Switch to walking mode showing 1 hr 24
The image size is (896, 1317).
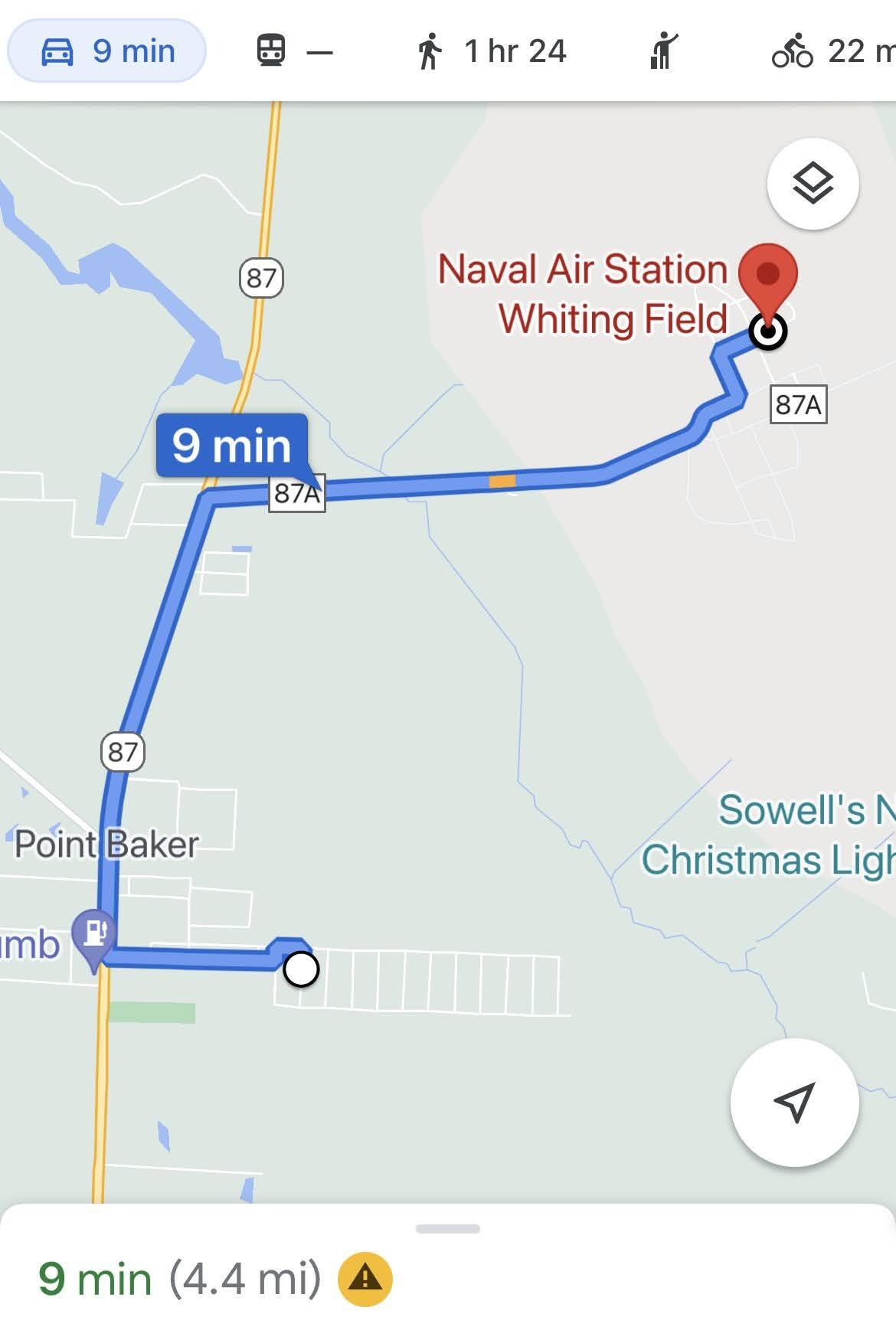tap(491, 51)
